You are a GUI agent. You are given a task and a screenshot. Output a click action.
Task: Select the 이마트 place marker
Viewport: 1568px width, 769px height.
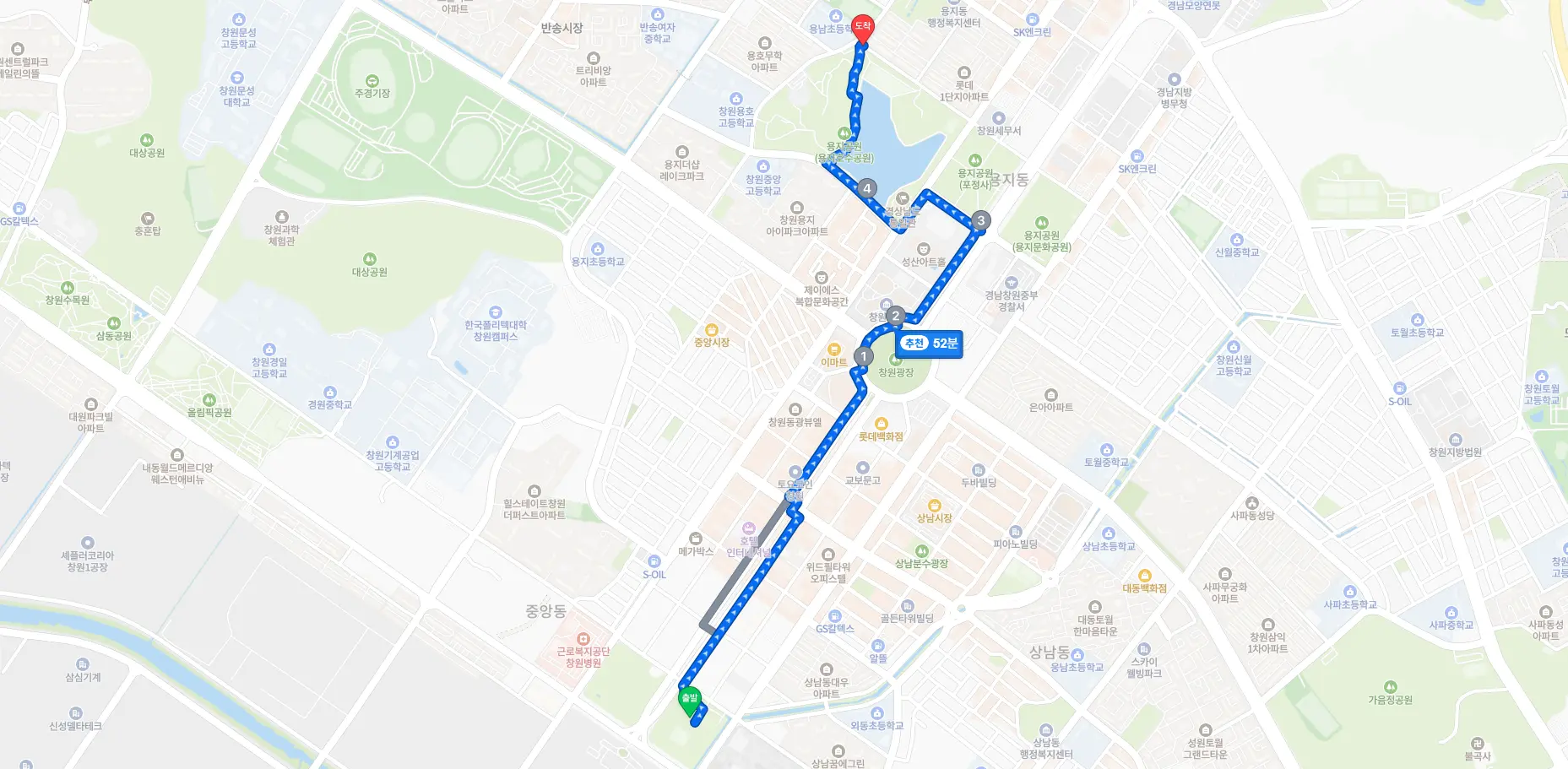pos(834,349)
